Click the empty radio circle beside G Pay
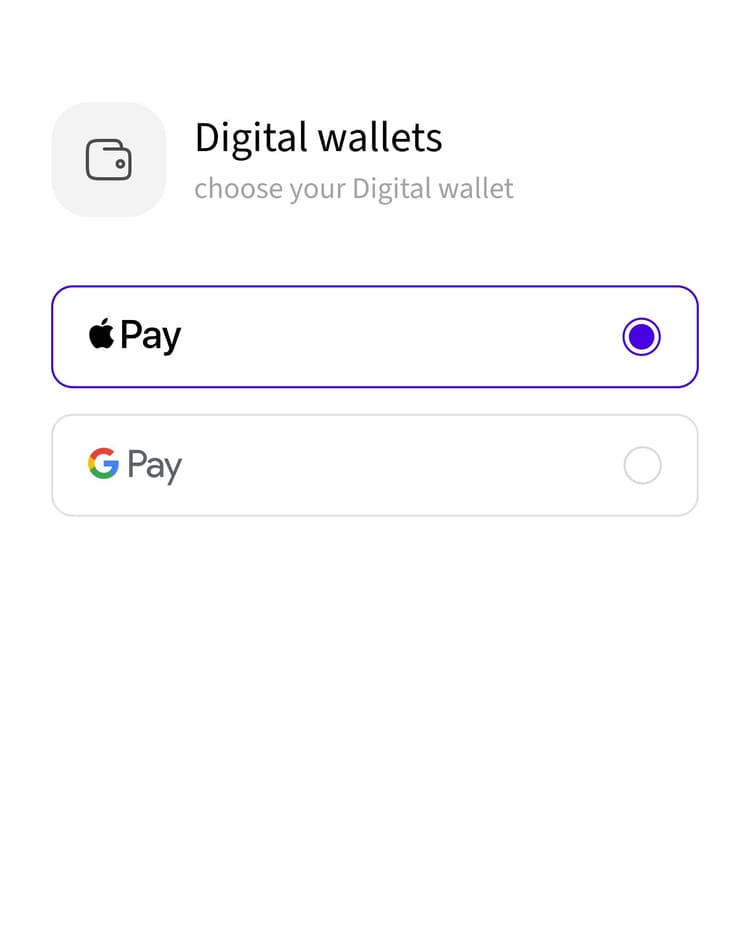Screen dimensions: 750x935 point(641,465)
